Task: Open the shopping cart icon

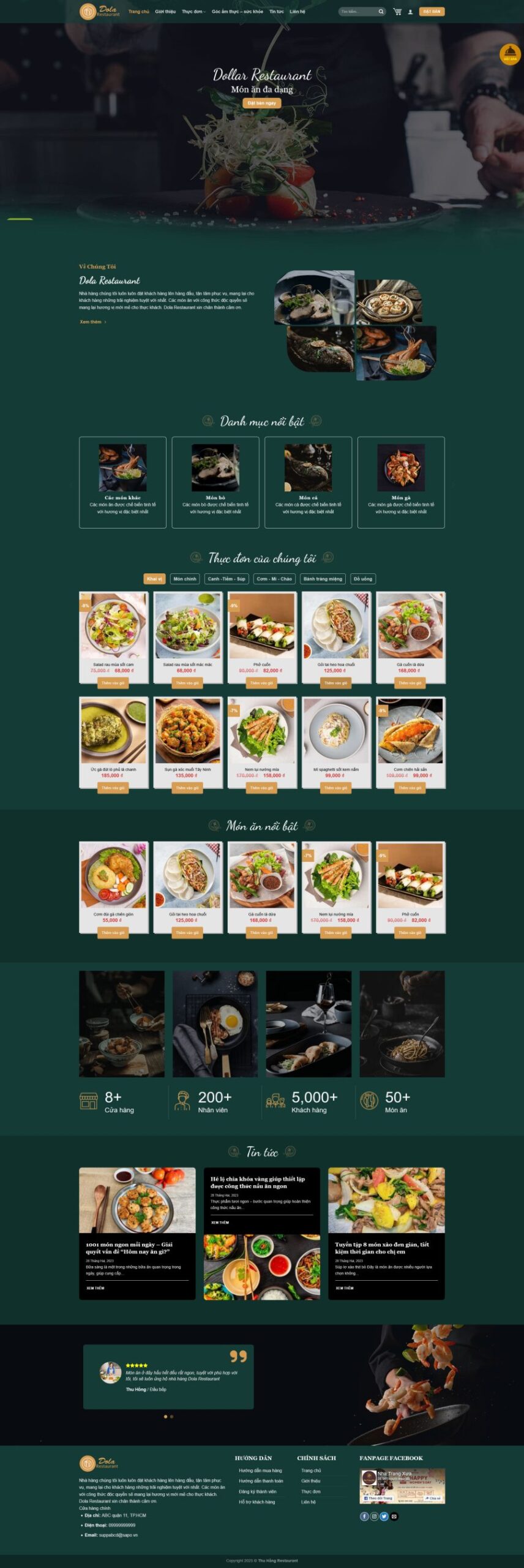Action: pos(397,12)
